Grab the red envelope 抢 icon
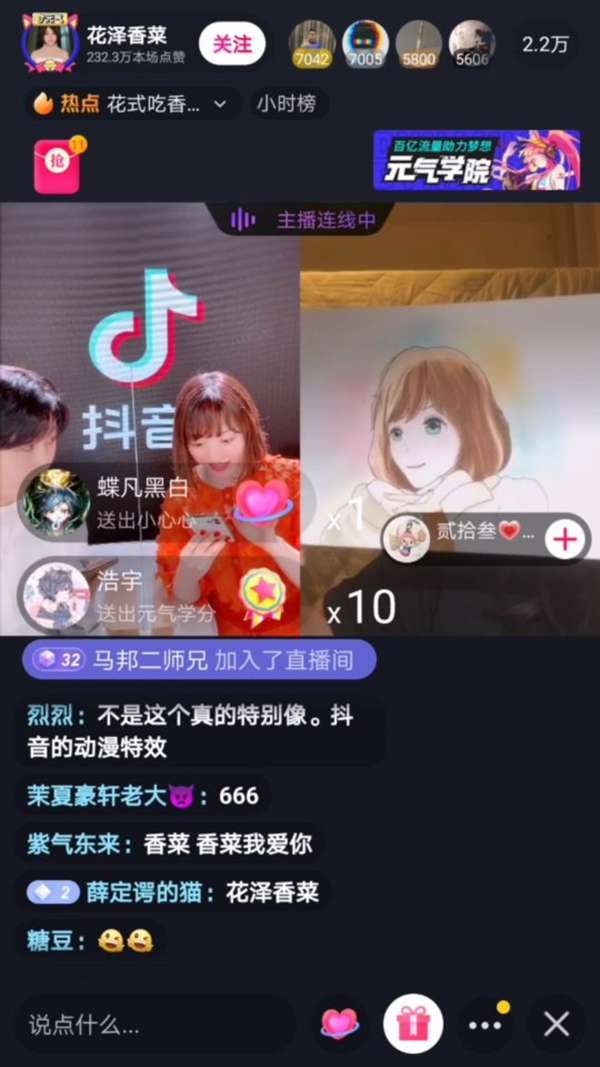The width and height of the screenshot is (600, 1067). (56, 165)
